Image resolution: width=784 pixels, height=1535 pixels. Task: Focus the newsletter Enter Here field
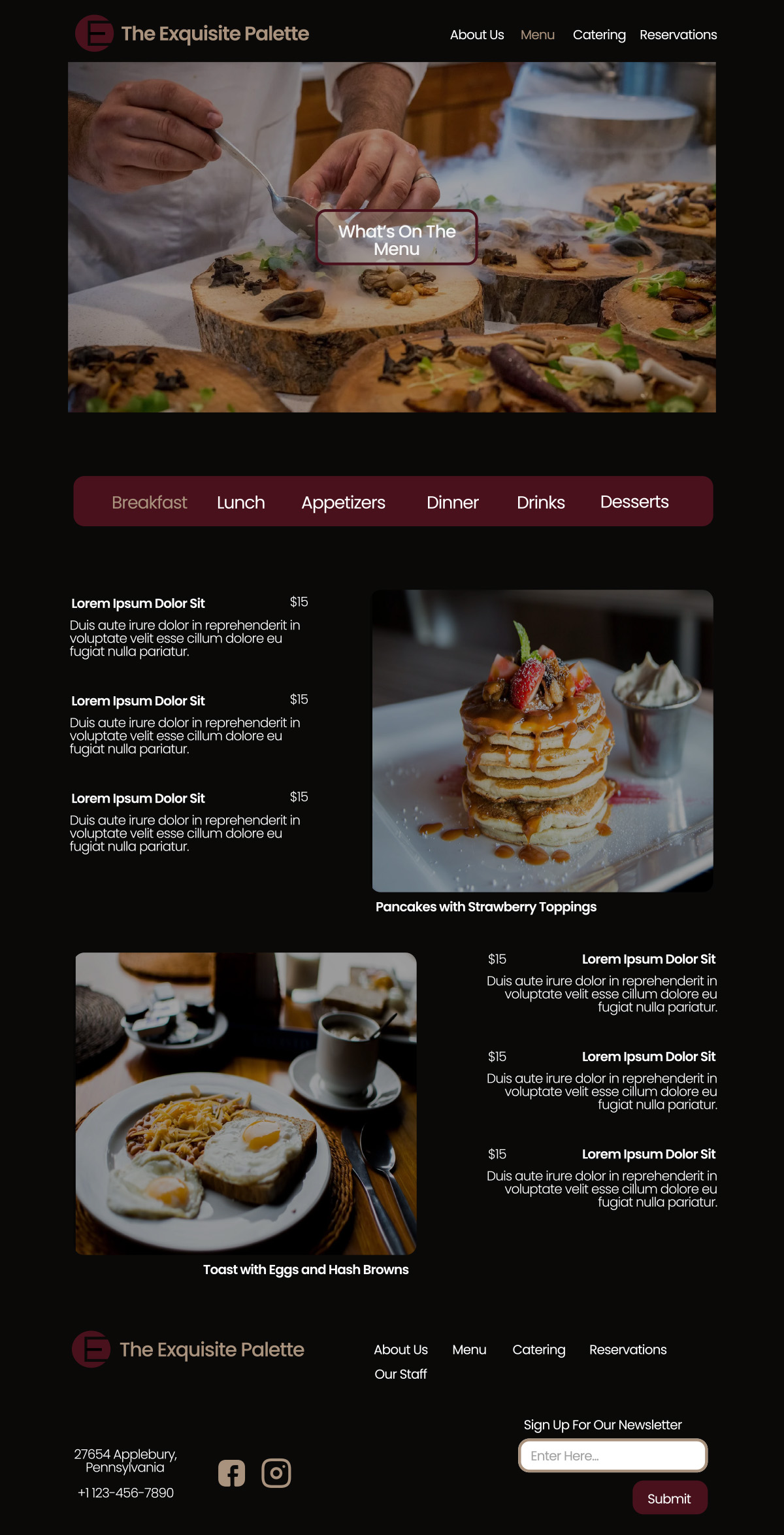tap(613, 1455)
